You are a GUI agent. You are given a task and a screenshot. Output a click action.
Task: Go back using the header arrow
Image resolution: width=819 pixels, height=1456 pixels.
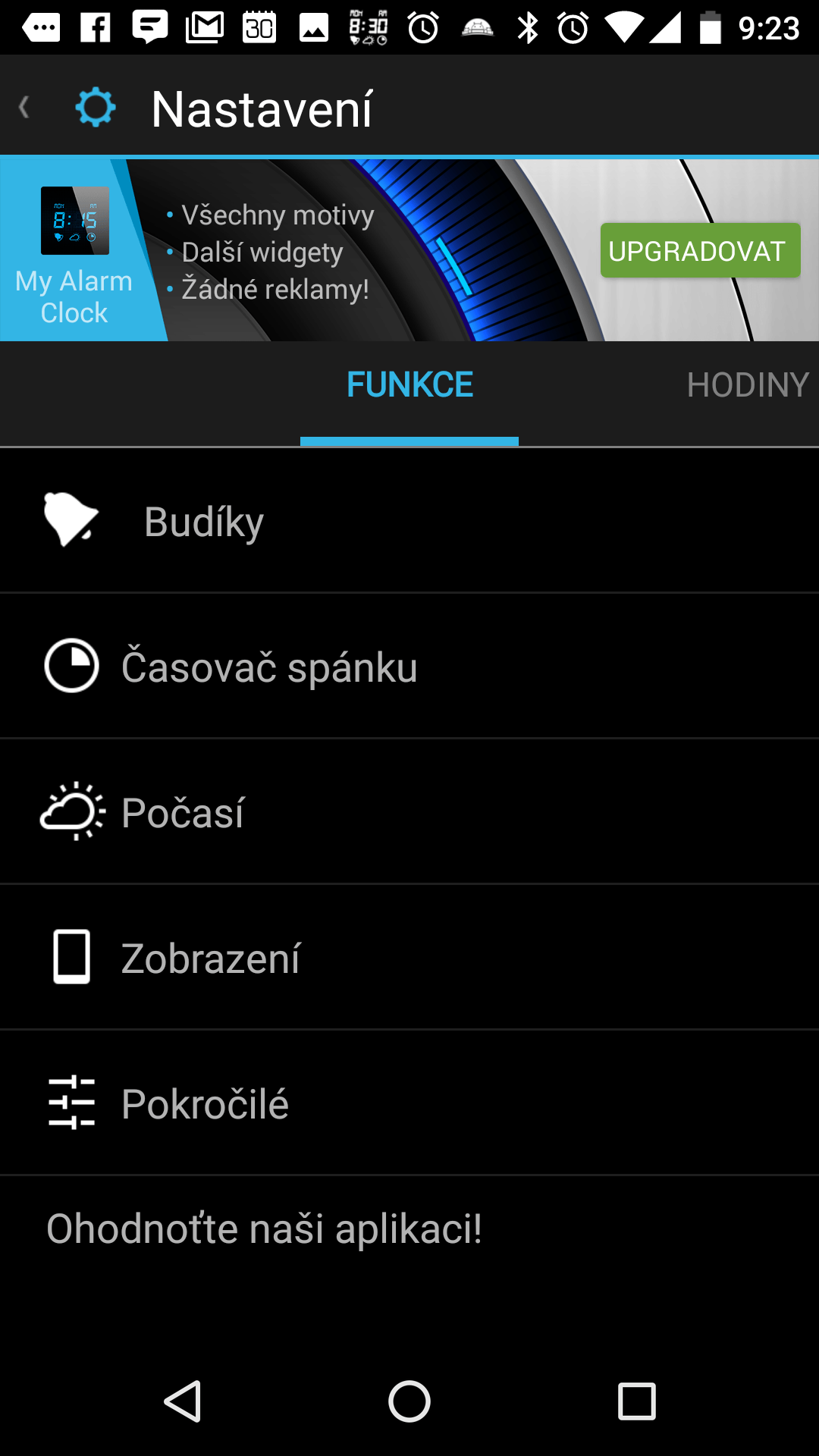click(24, 107)
